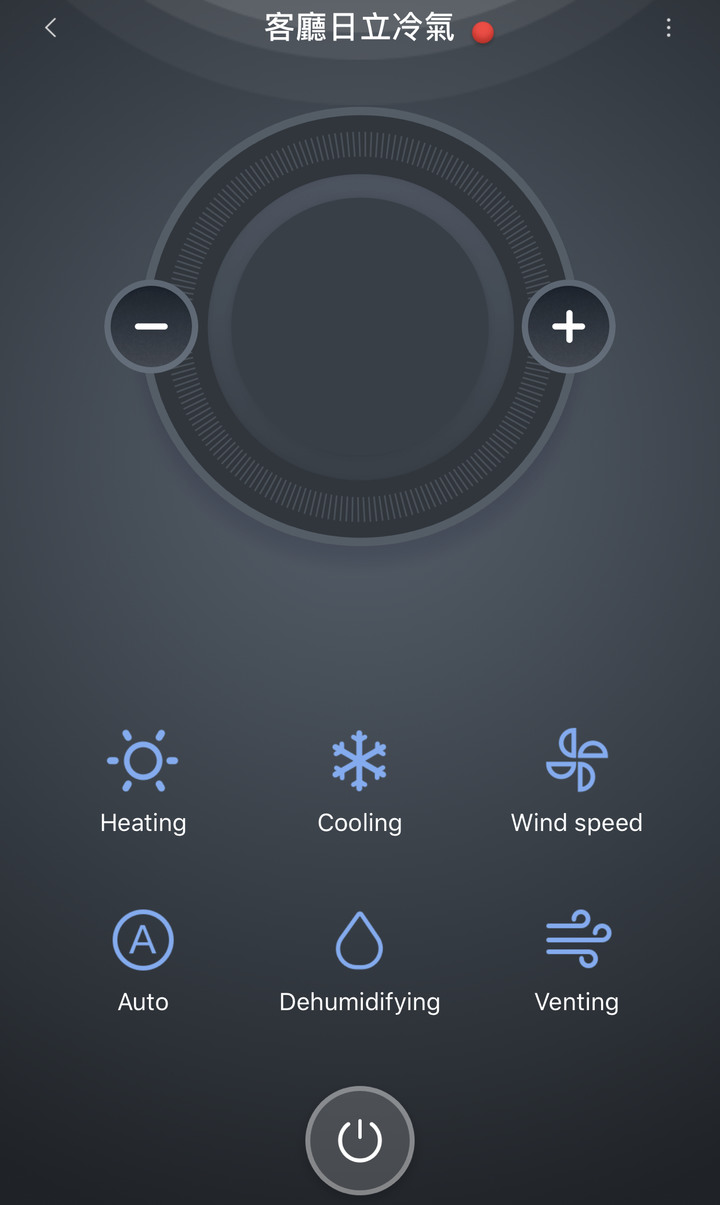The image size is (720, 1205).
Task: Increase temperature with the plus button
Action: click(x=568, y=326)
